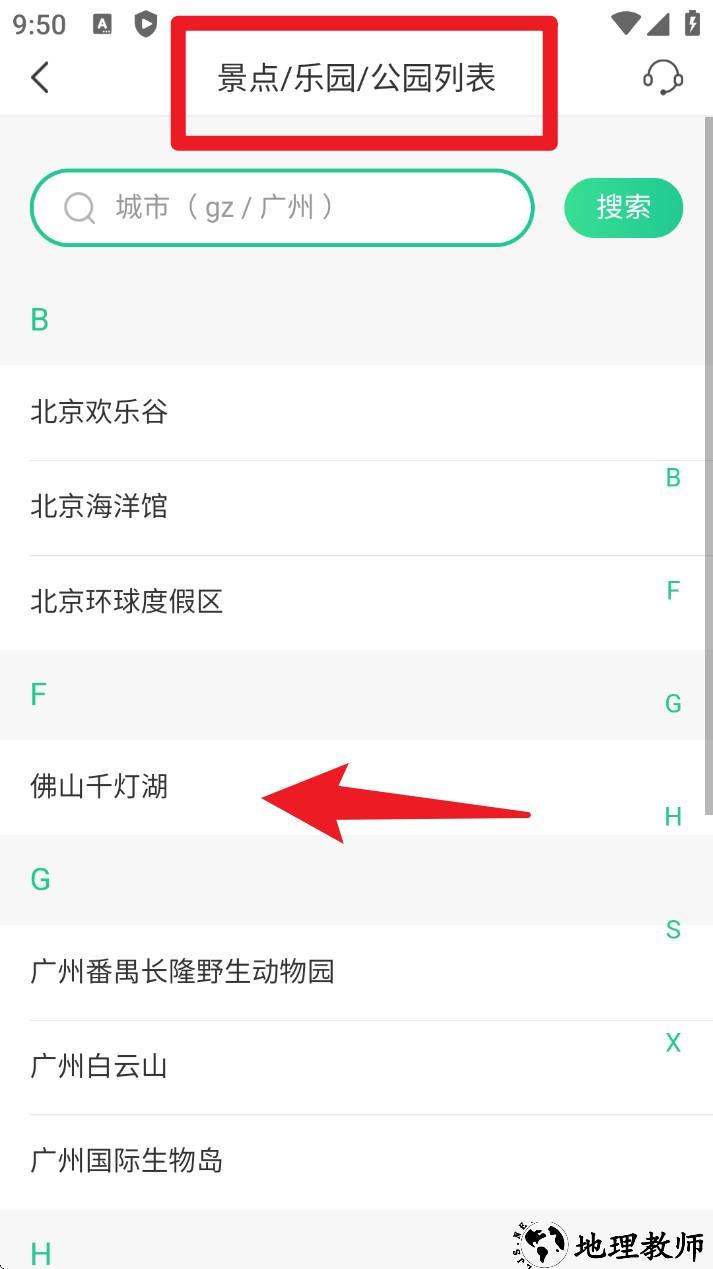
Task: Tap the green 搜索 button
Action: [623, 208]
